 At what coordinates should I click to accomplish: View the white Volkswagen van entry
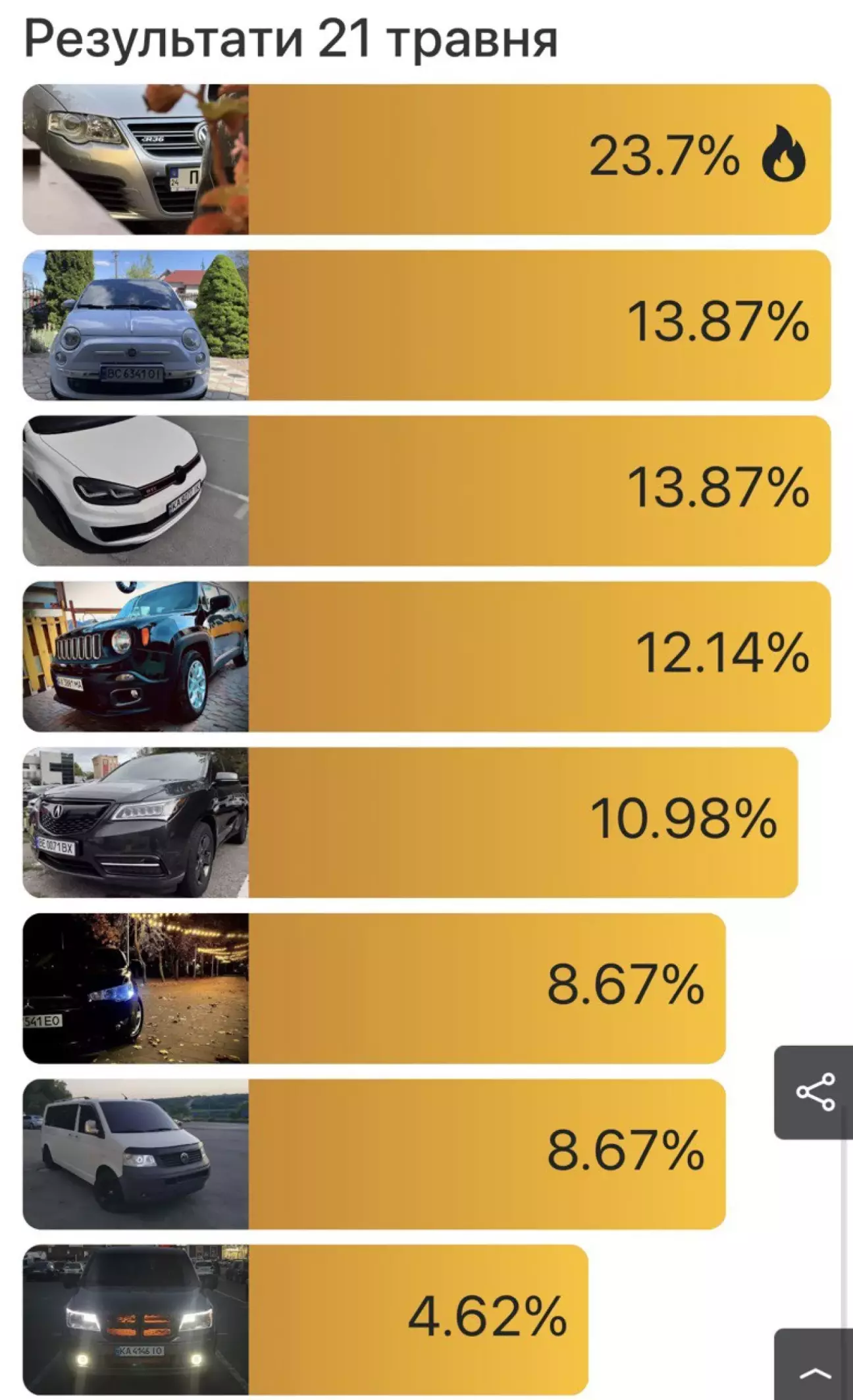point(374,1154)
